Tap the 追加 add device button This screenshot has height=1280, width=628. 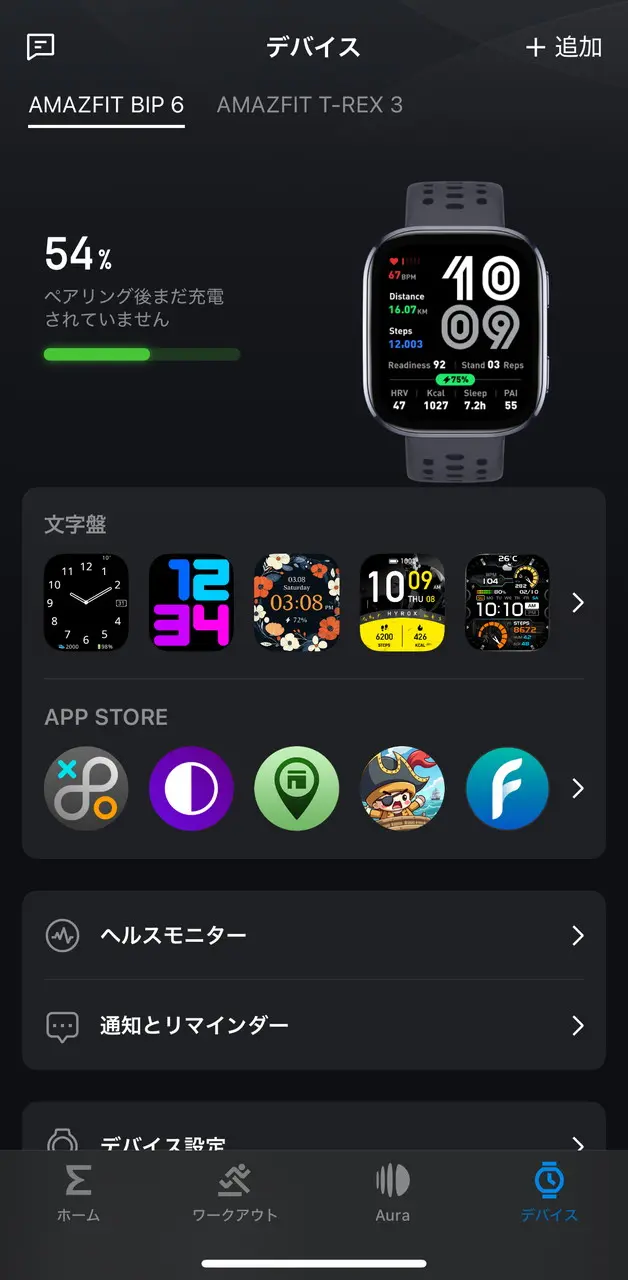[x=564, y=47]
